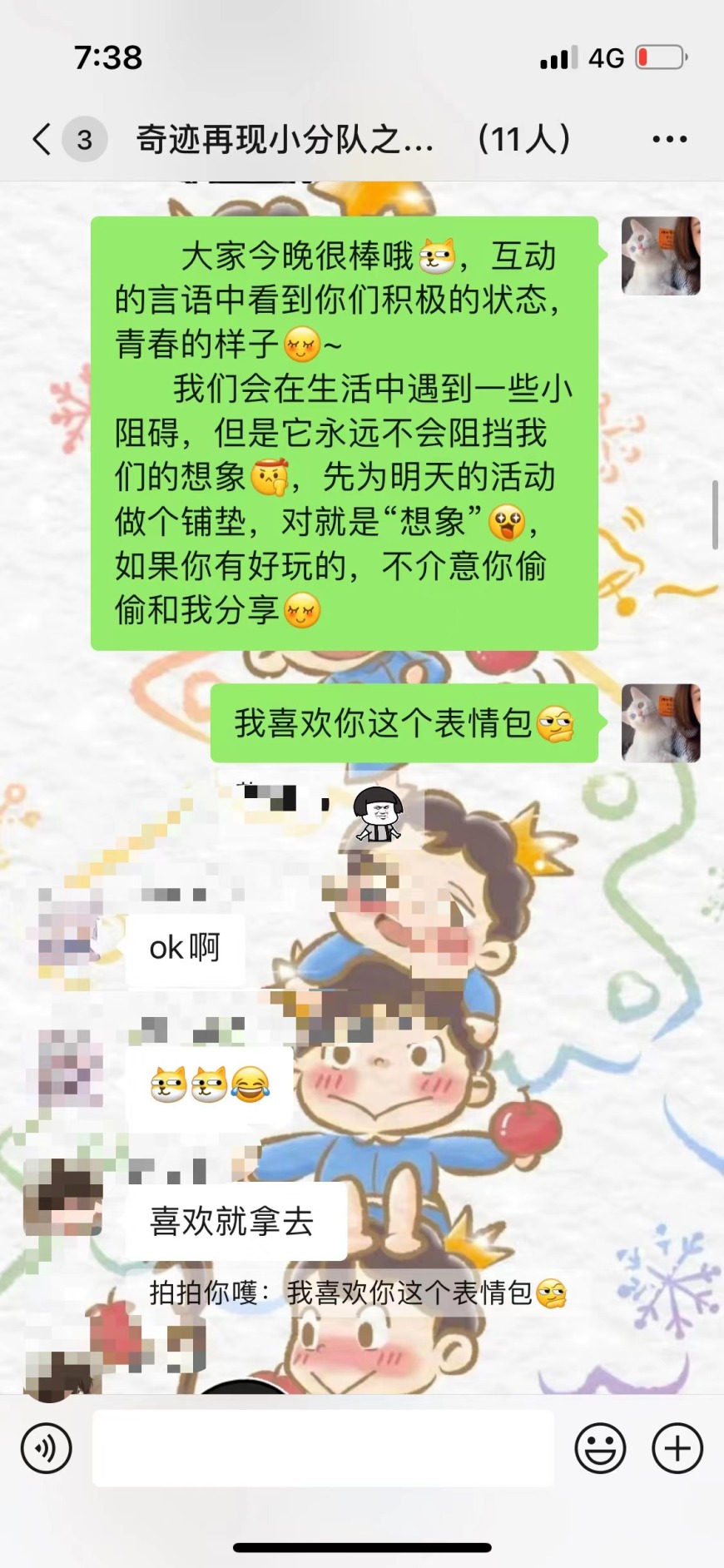This screenshot has height=1568, width=724.
Task: View the black-haired meme sticker message
Action: 379,814
